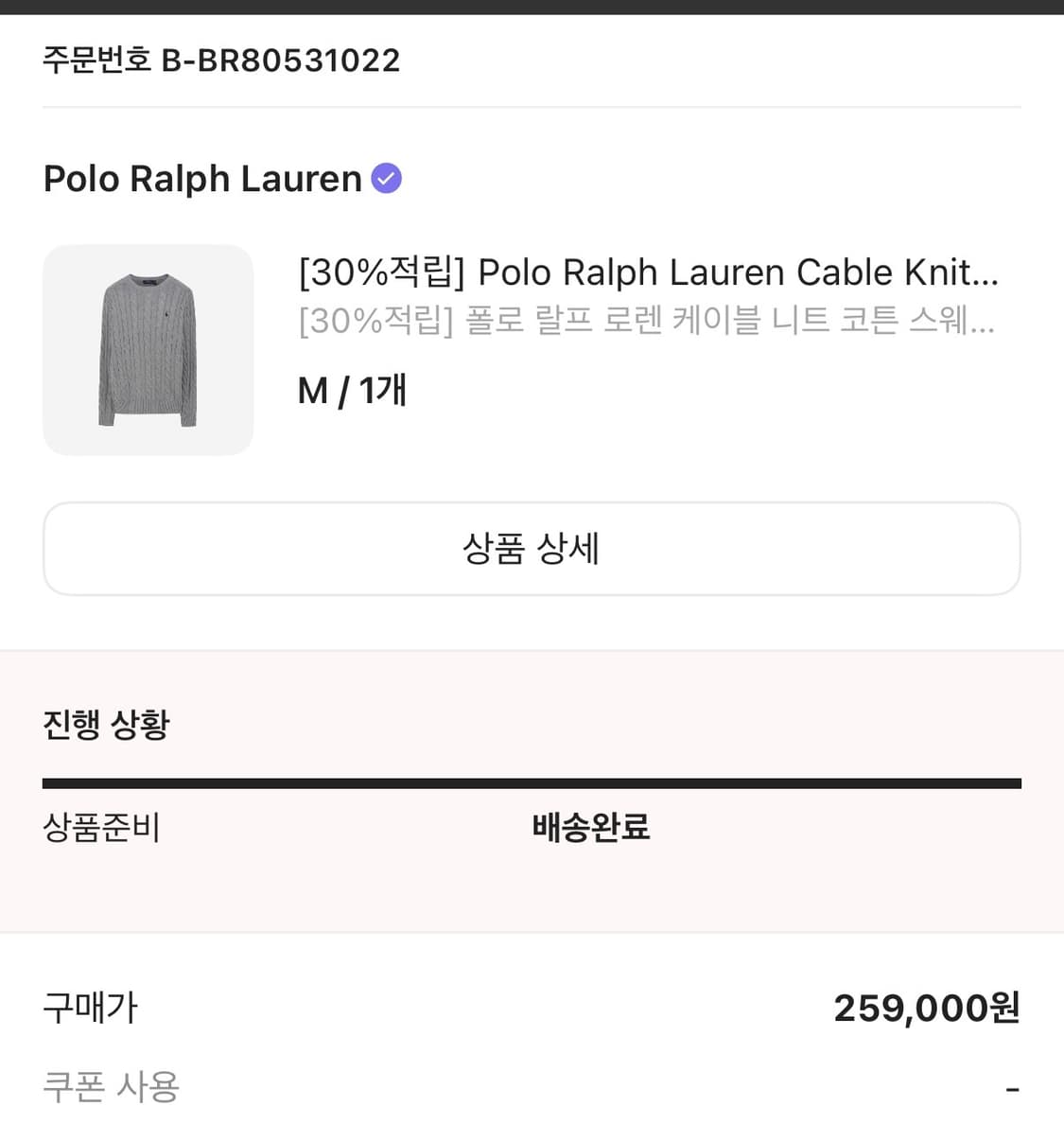Tap the truncated English product title
This screenshot has height=1124, width=1064.
646,272
